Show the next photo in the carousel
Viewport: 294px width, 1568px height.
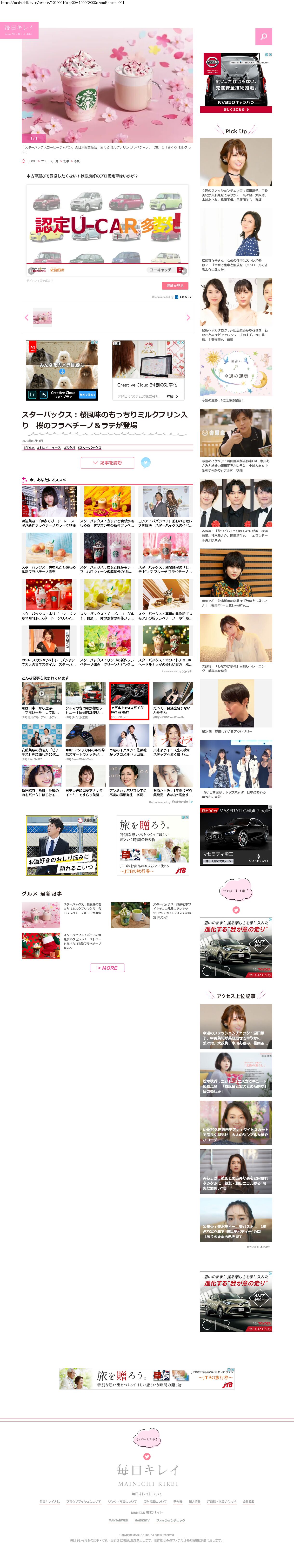tap(187, 317)
